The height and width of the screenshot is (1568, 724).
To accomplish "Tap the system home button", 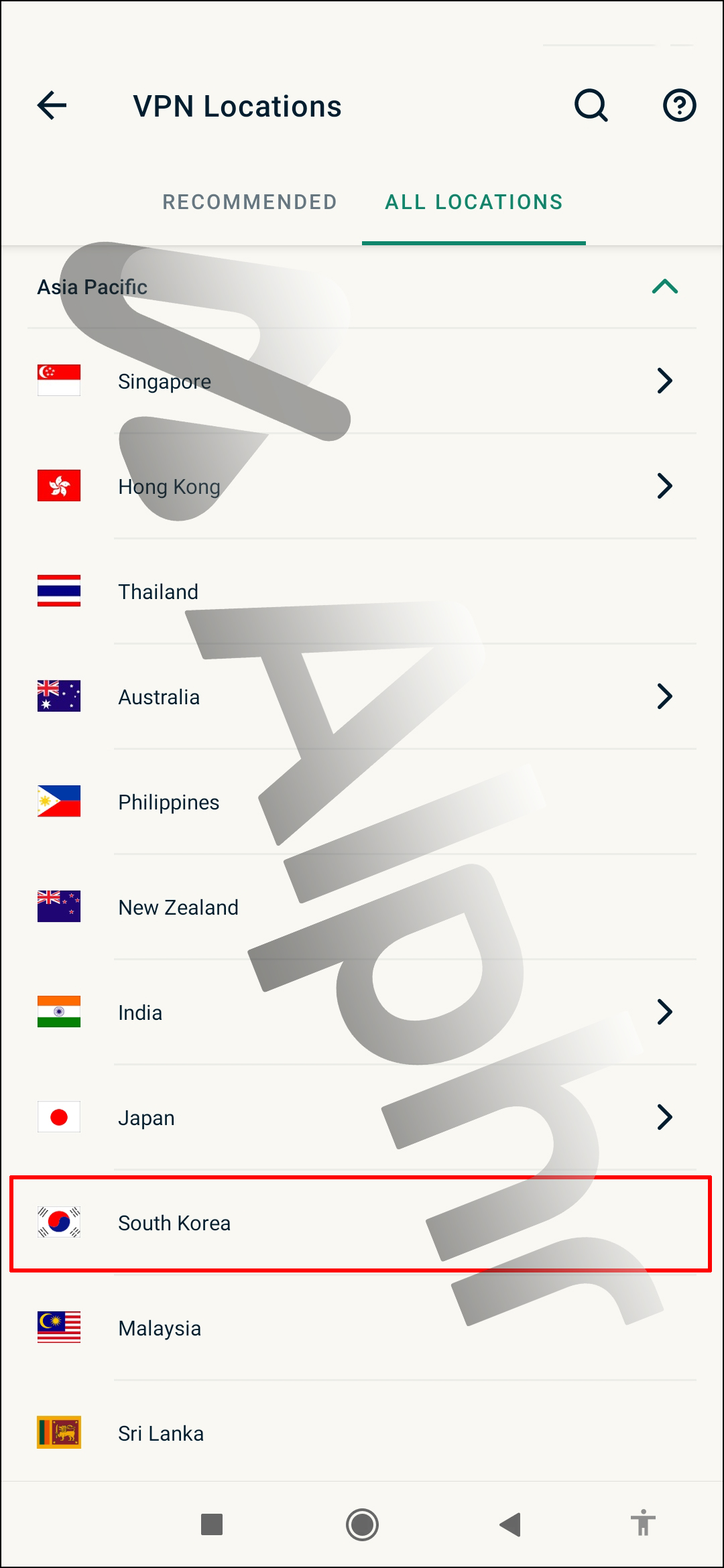I will tap(362, 1524).
